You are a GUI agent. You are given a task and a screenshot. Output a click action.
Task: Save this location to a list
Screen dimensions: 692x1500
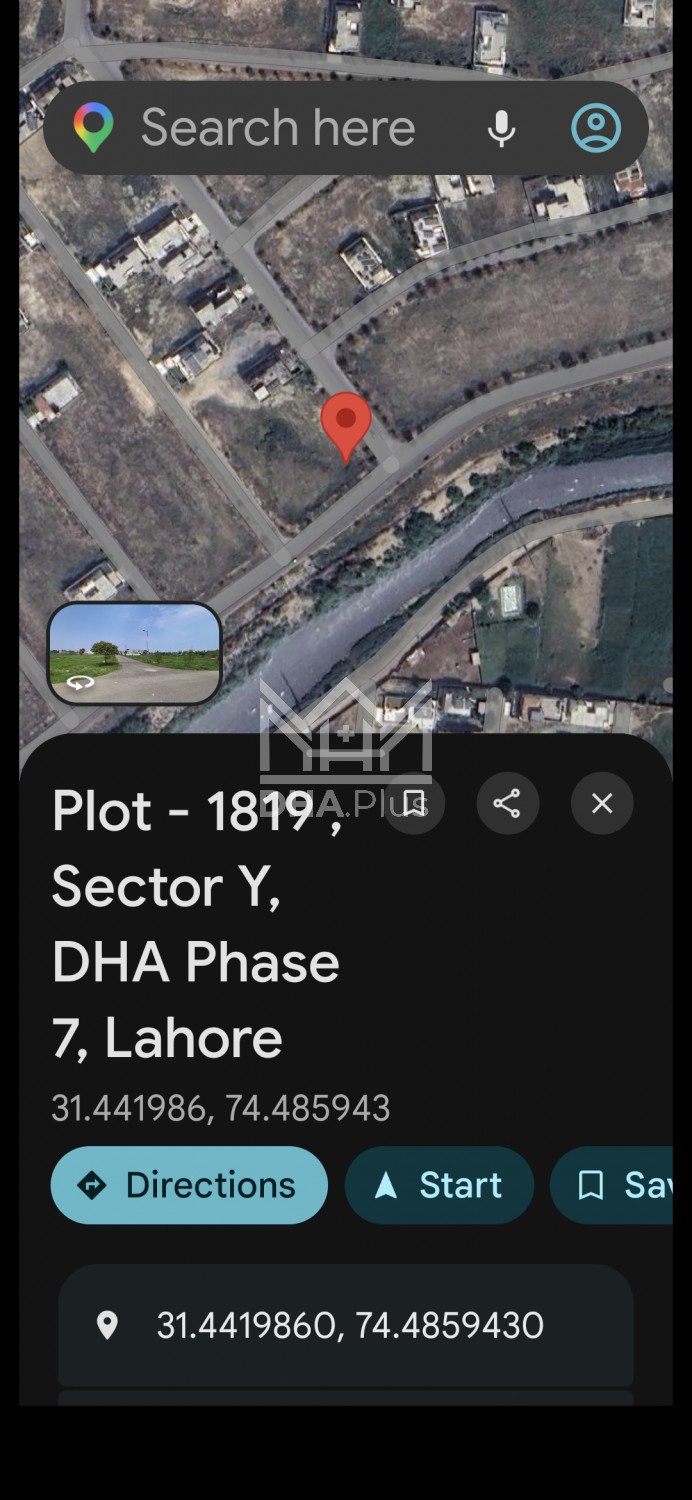tap(620, 1185)
